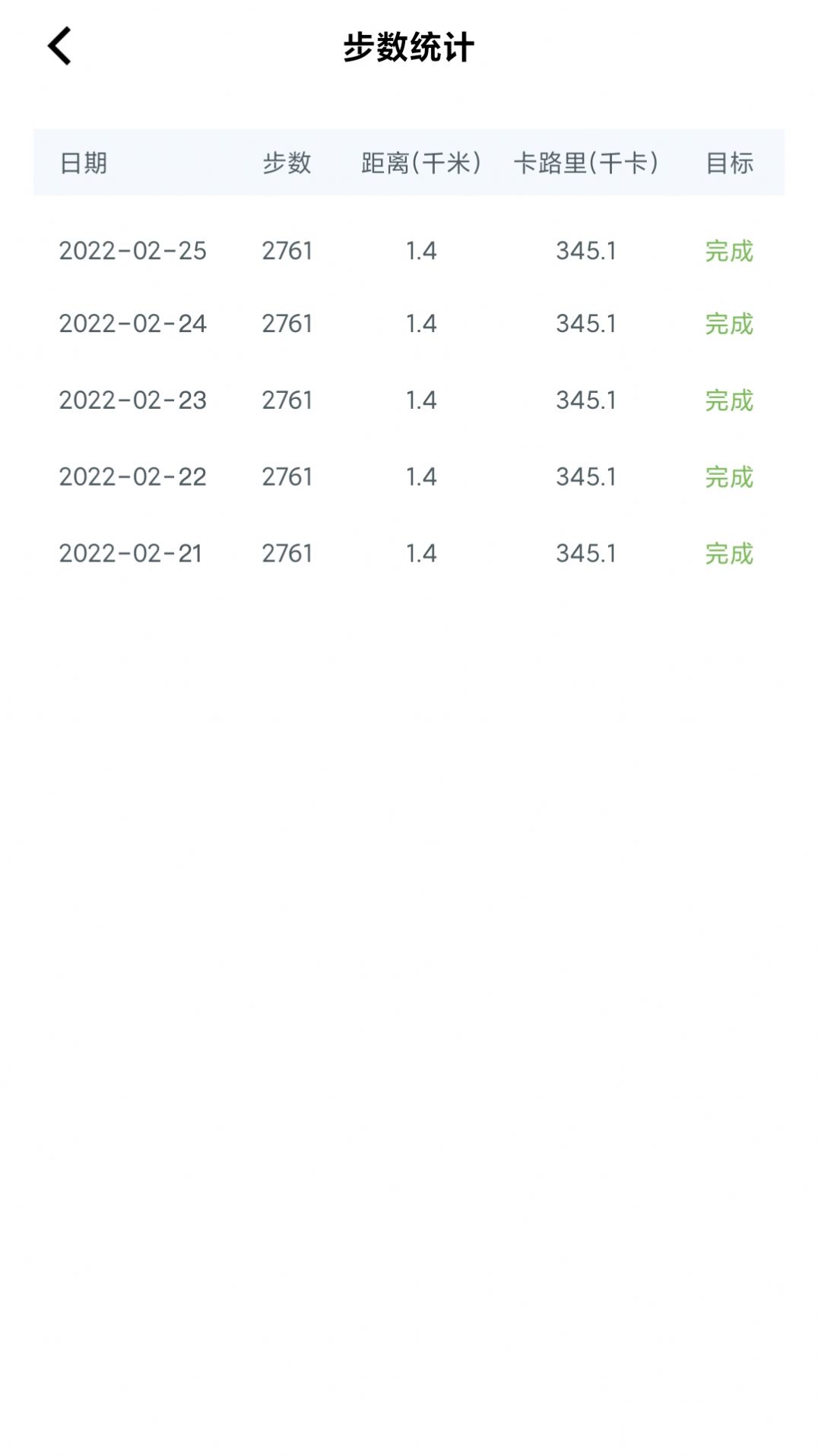Click the step count for 2022-02-21
The width and height of the screenshot is (818, 1456).
(x=287, y=553)
